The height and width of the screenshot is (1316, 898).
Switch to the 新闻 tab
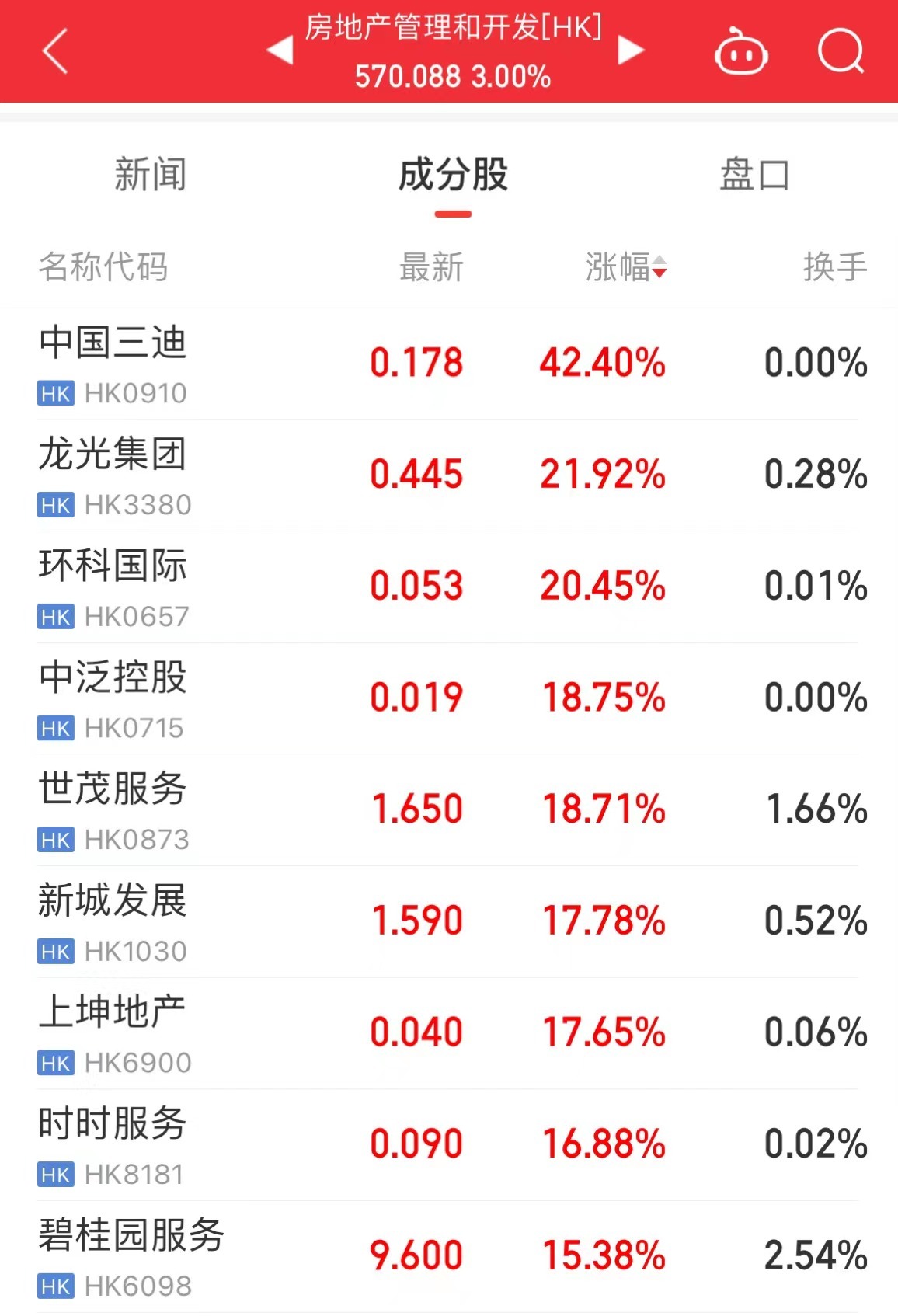click(x=150, y=175)
